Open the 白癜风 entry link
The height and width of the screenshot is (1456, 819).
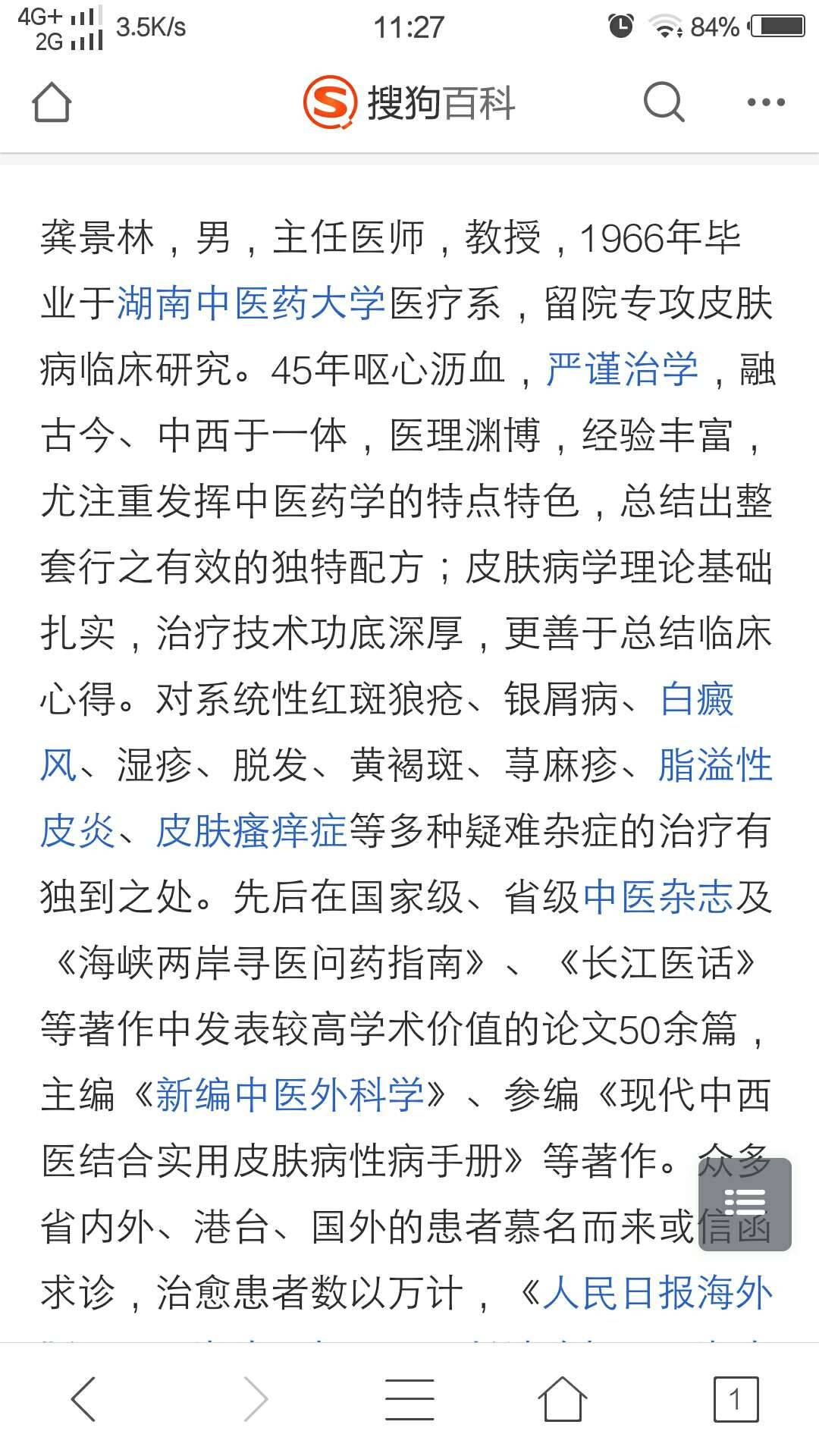(696, 699)
